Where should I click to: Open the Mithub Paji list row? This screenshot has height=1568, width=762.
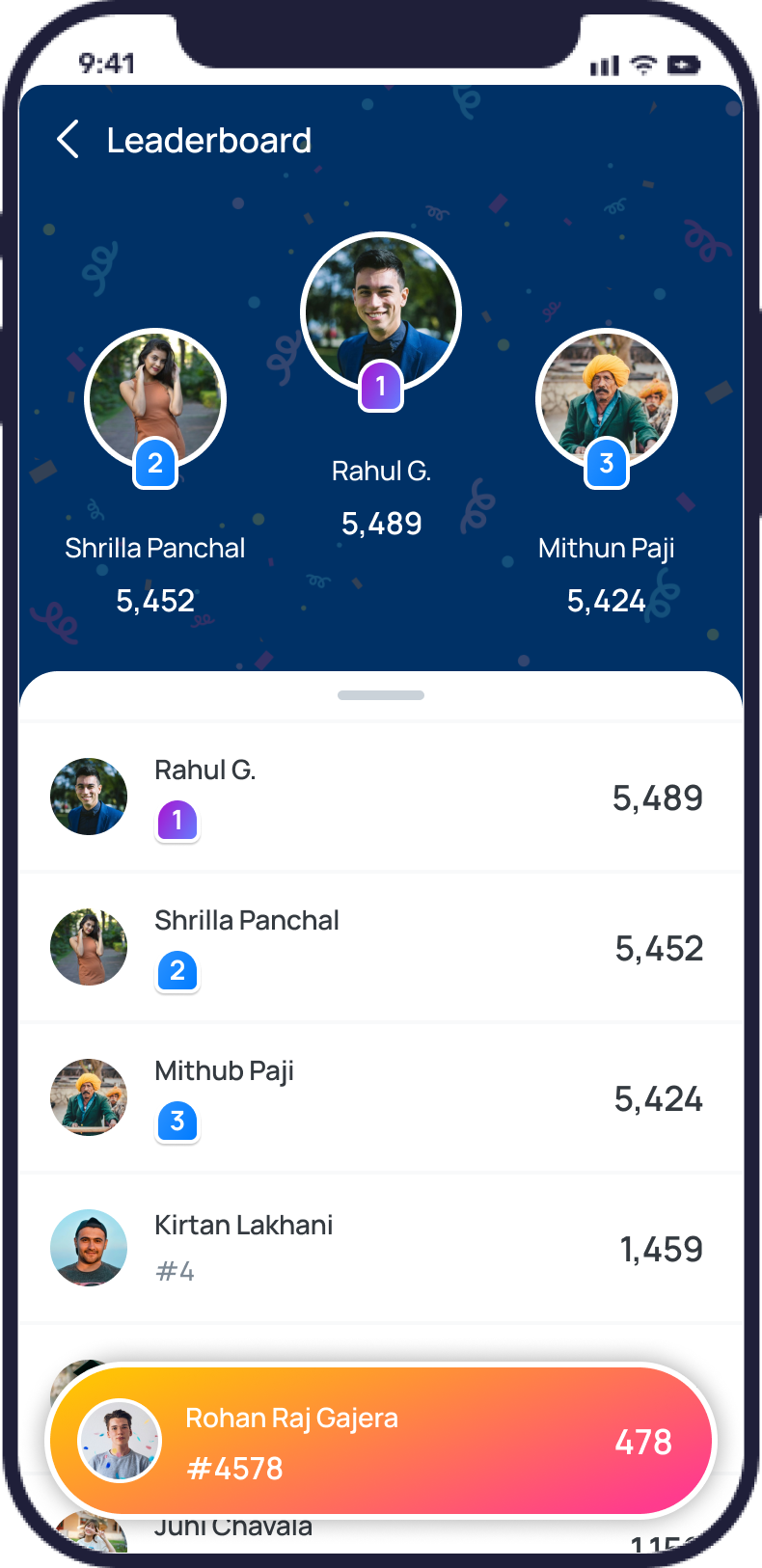tap(381, 1098)
